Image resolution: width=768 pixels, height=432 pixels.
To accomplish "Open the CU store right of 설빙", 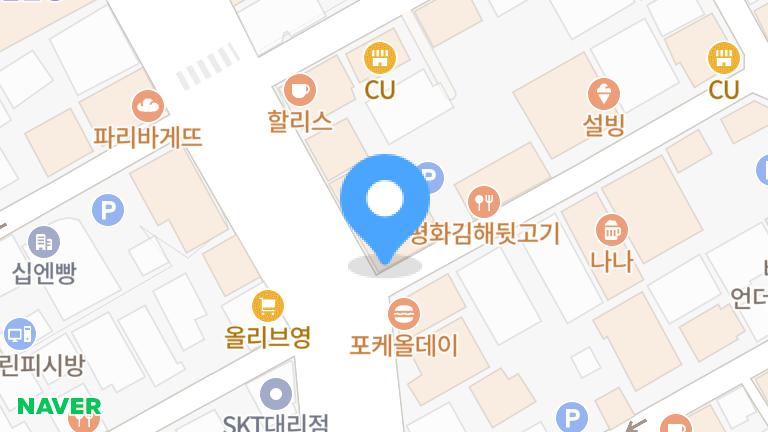I will pos(722,57).
